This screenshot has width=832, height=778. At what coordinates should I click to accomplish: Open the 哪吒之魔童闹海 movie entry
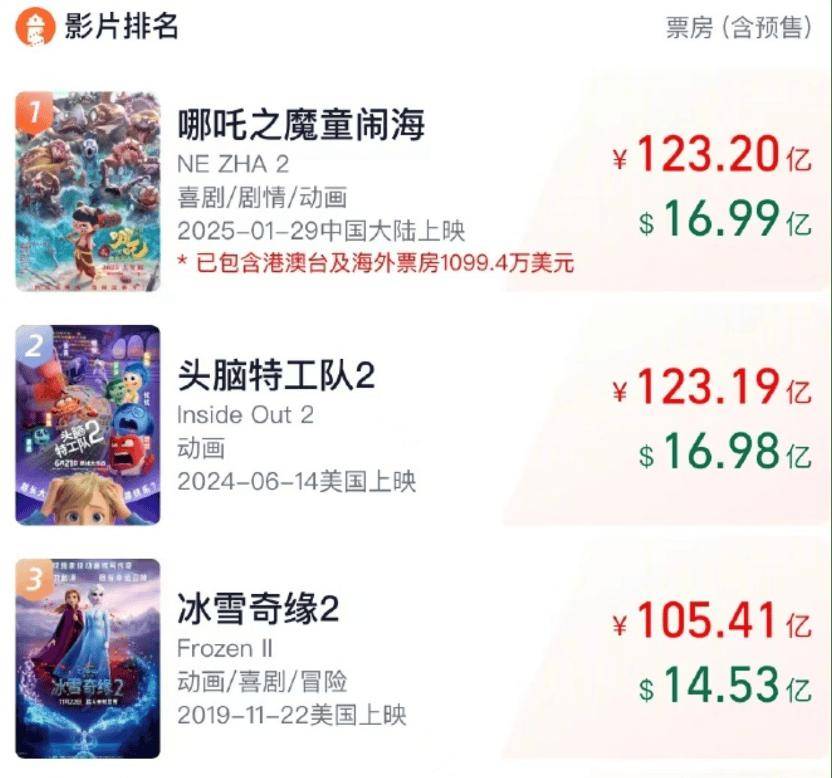click(301, 125)
